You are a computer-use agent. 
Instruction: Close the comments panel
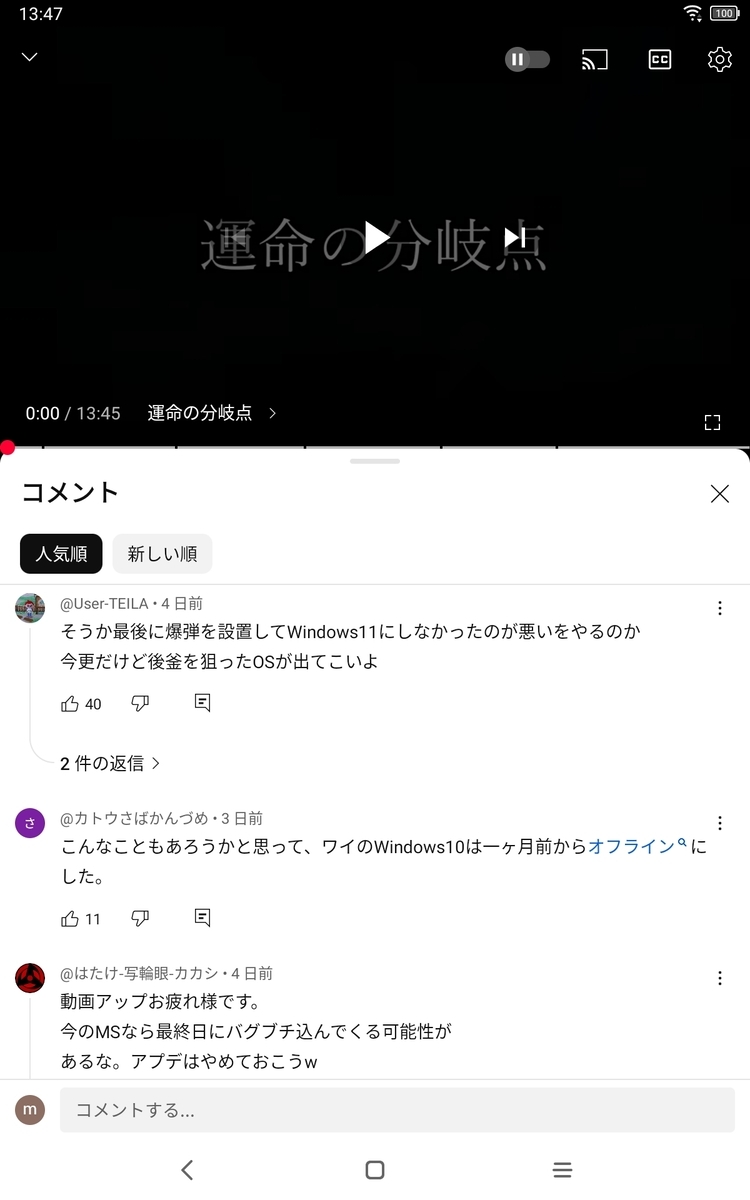719,493
